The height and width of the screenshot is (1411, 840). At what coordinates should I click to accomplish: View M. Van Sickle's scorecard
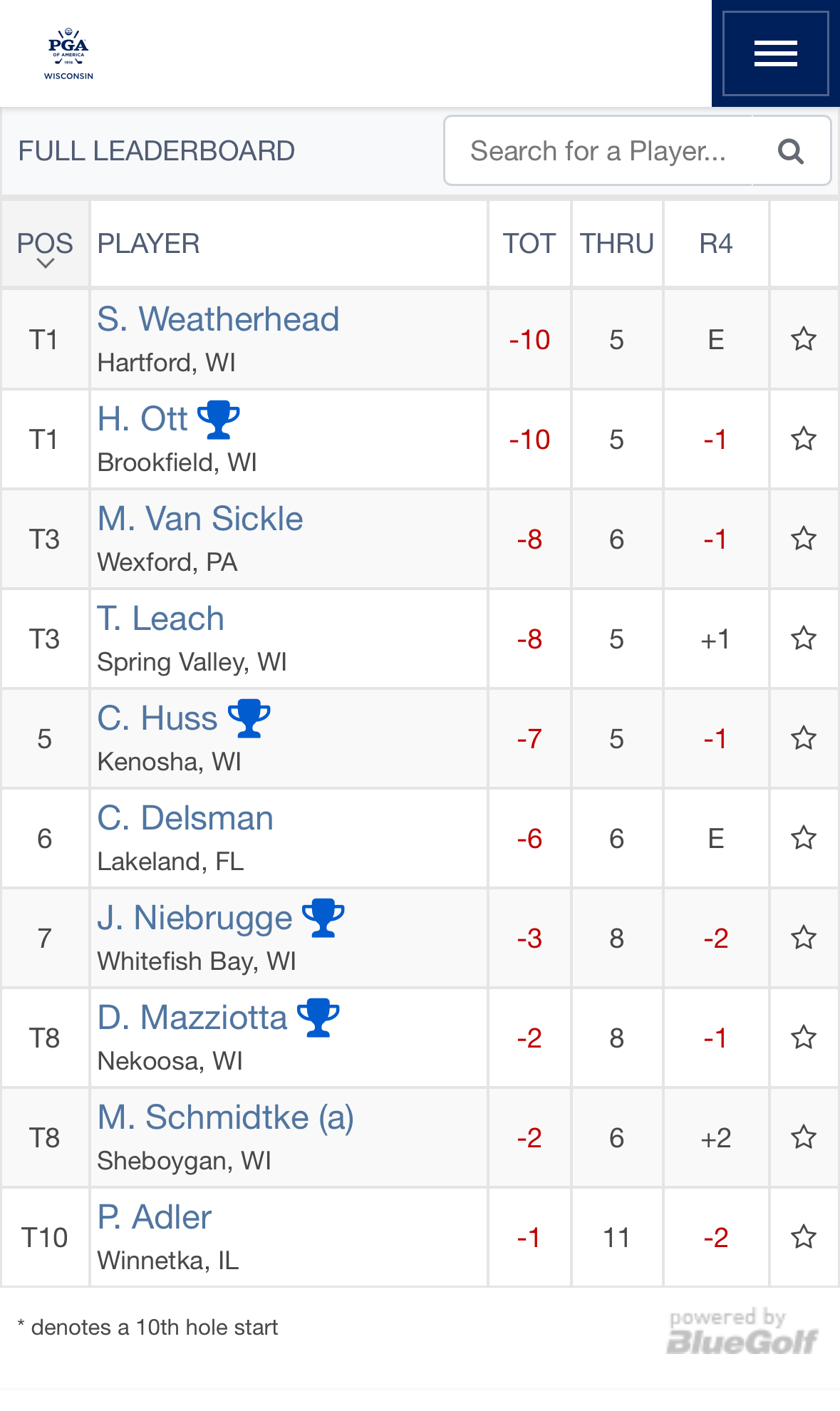click(200, 519)
